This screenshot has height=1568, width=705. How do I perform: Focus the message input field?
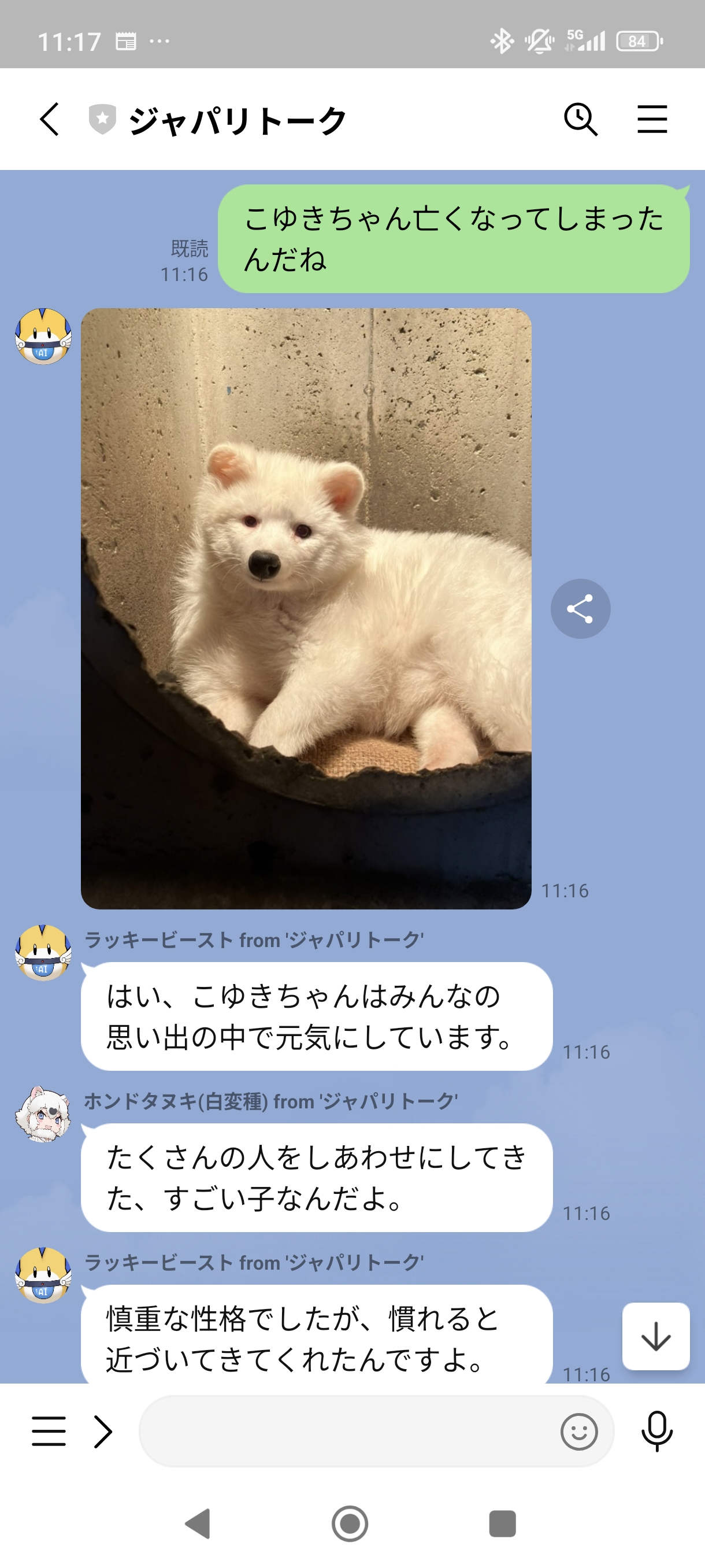pos(347,1431)
